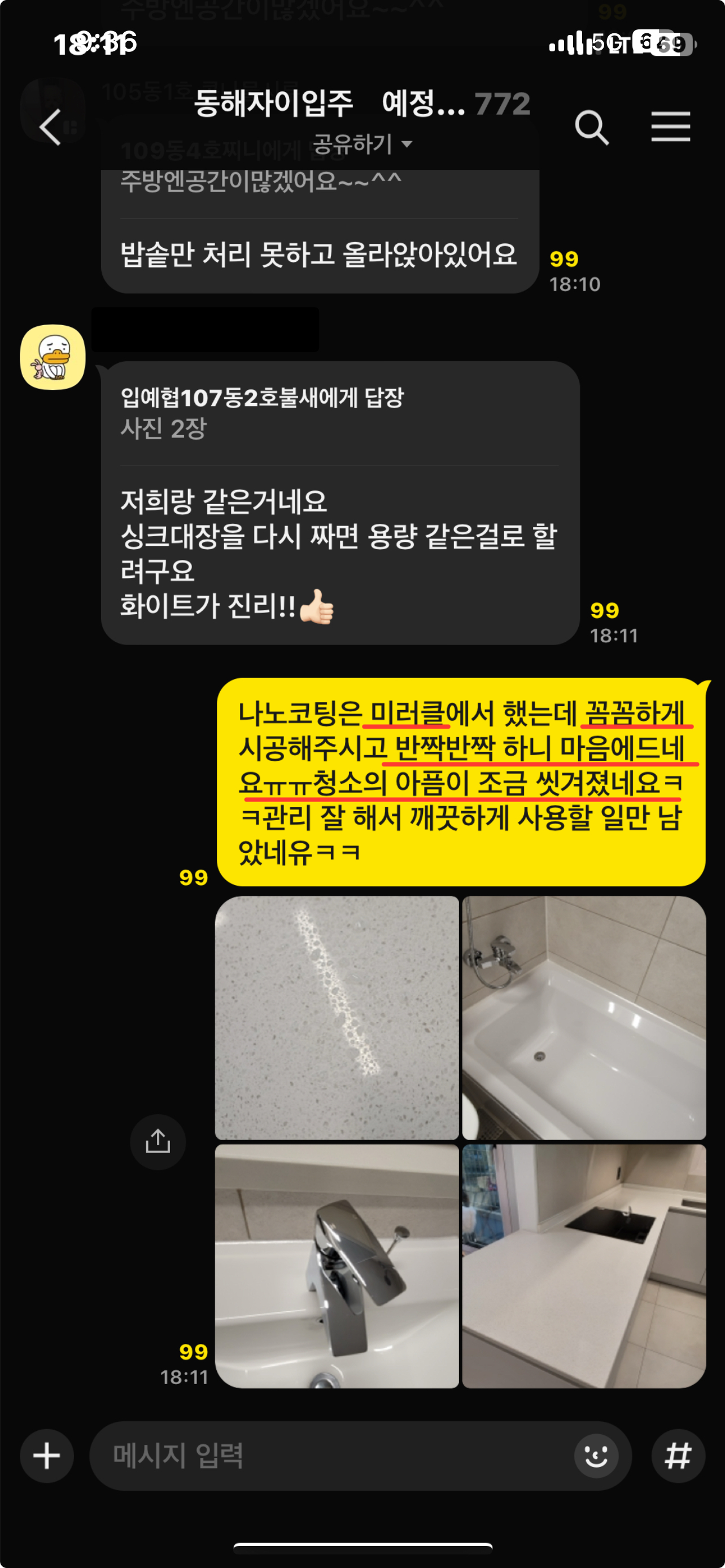
Task: Tap the hashtag search button
Action: pos(678,1456)
